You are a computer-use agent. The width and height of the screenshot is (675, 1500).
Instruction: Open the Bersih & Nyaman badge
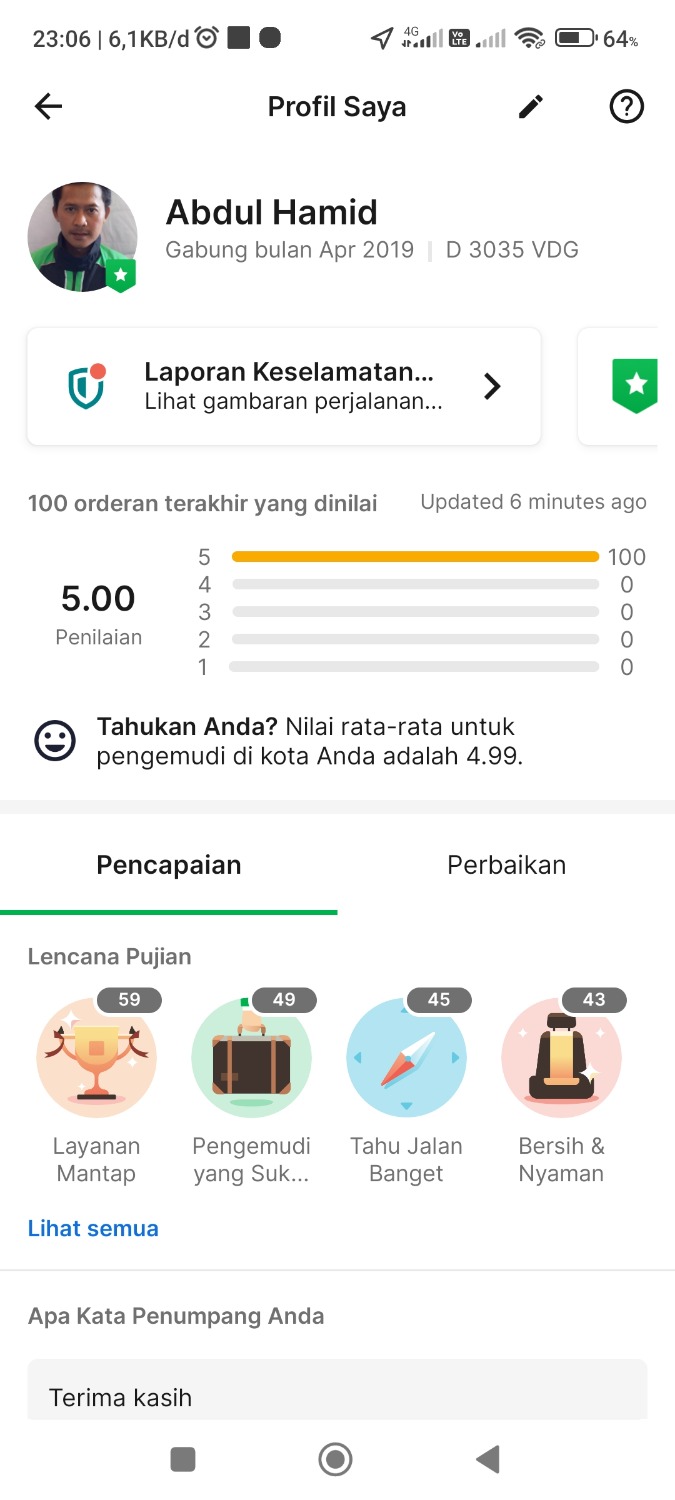pyautogui.click(x=561, y=1060)
